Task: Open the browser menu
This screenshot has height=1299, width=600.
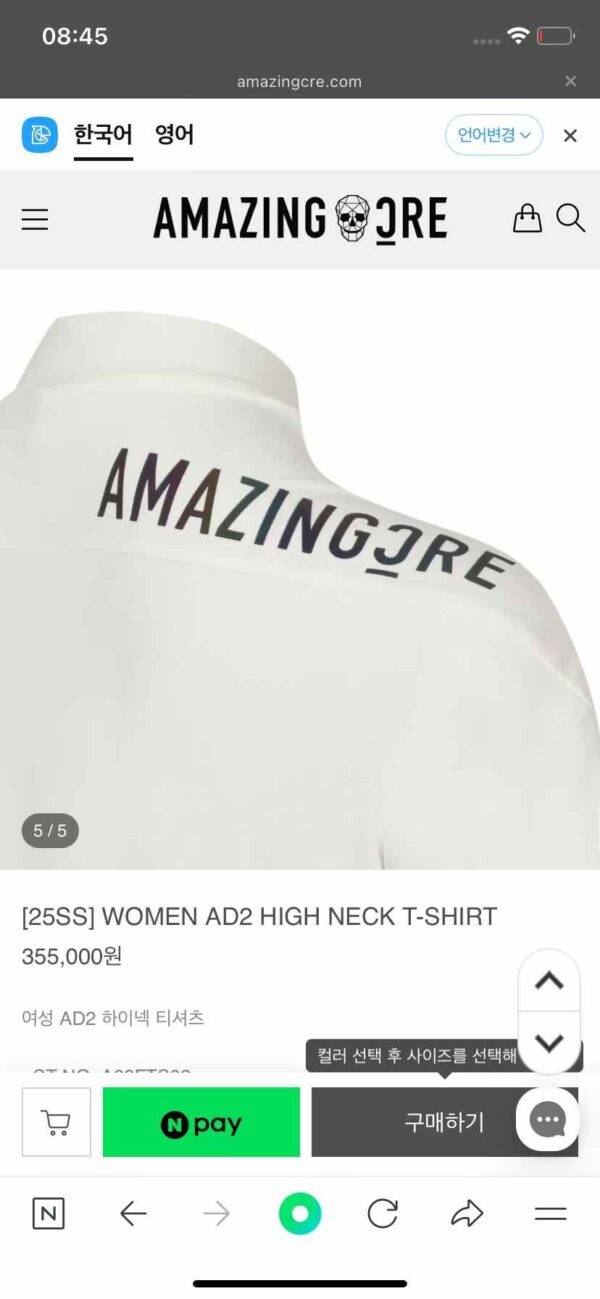Action: click(551, 1214)
